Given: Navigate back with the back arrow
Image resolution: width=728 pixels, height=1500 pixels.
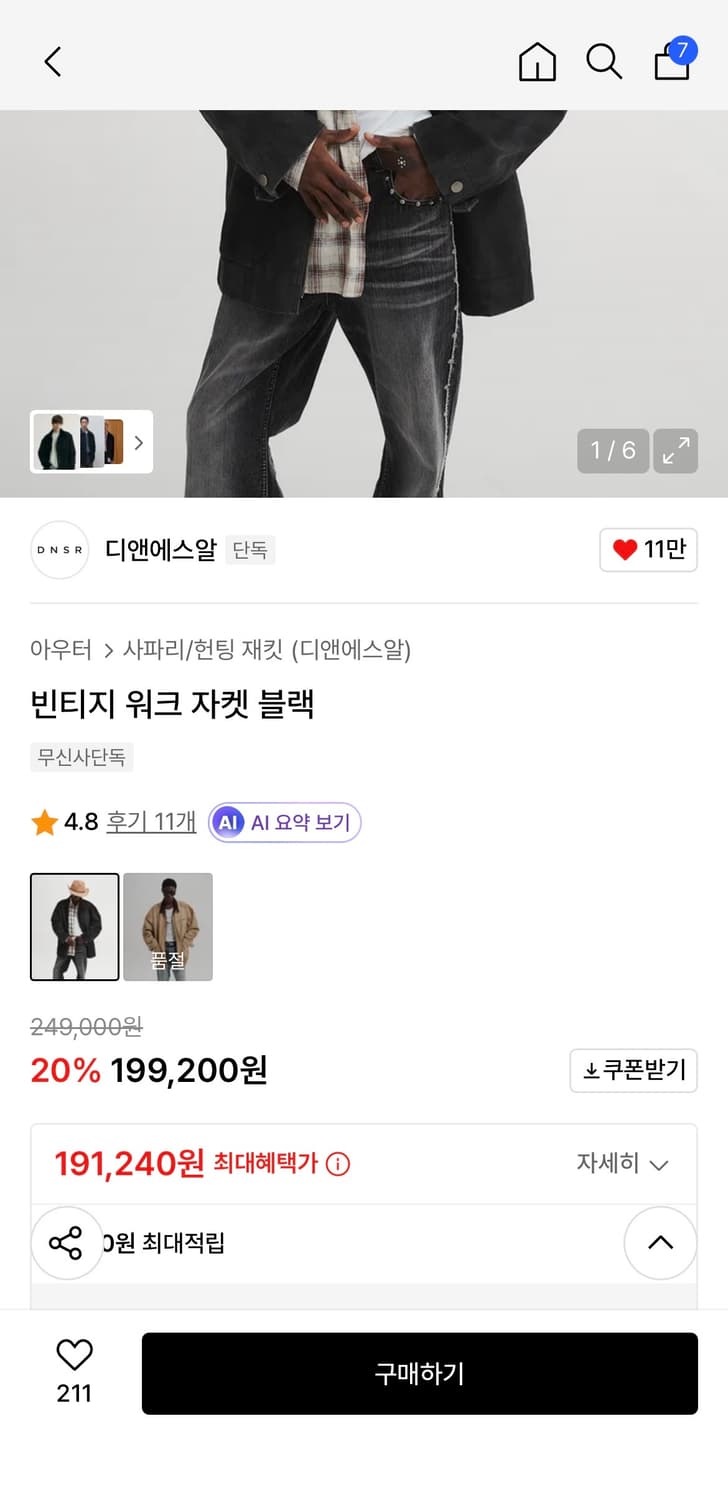Looking at the screenshot, I should 52,61.
